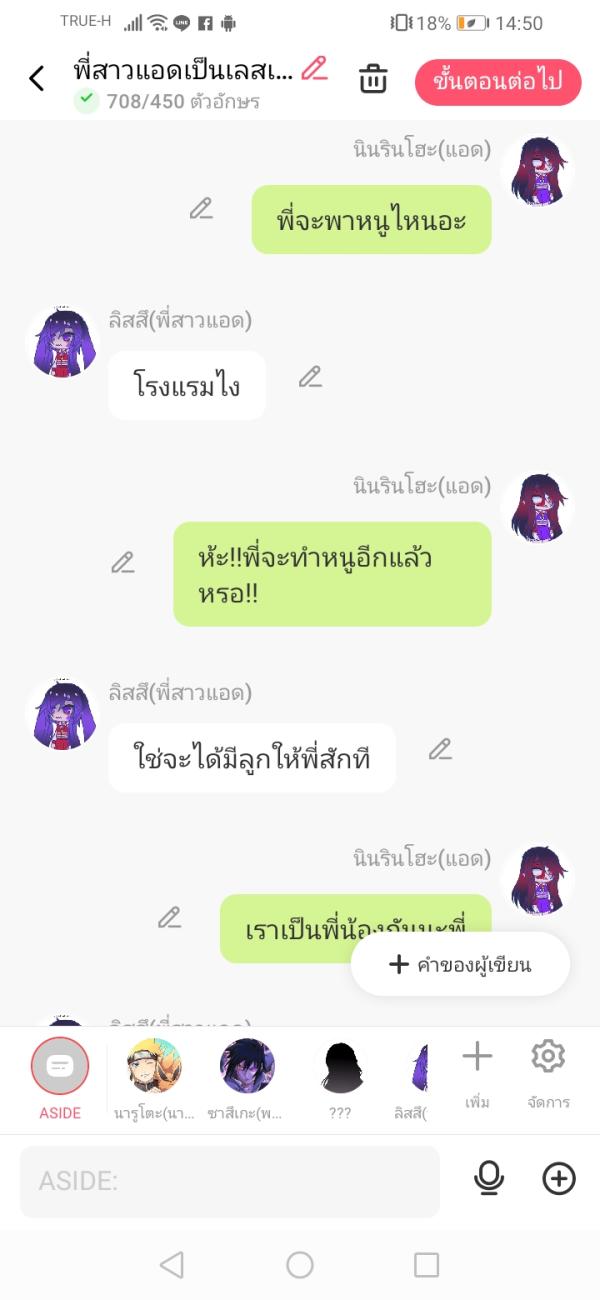600x1300 pixels.
Task: Delete with the trash can icon
Action: click(x=373, y=79)
